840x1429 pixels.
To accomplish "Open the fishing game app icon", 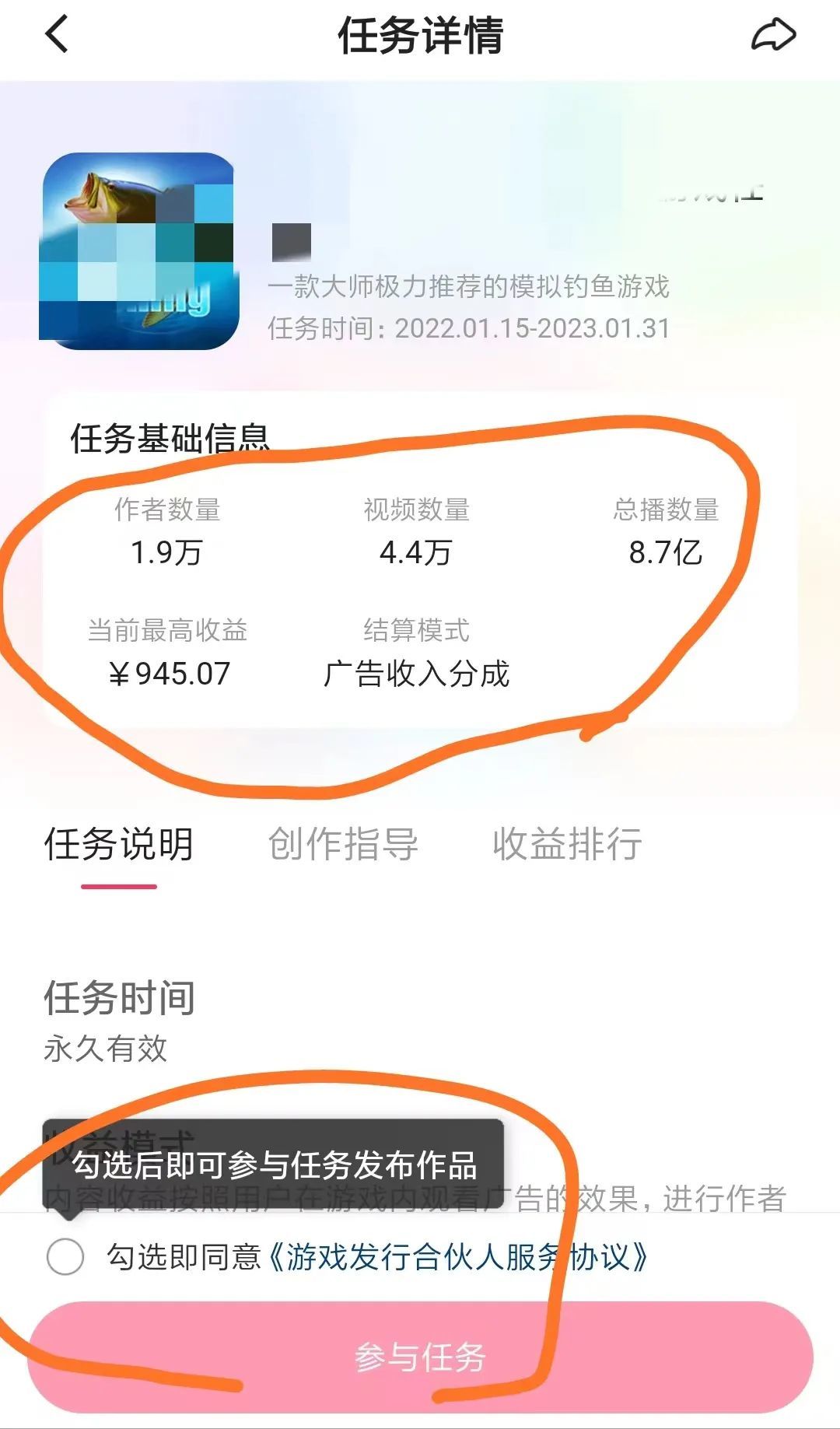I will coord(138,249).
